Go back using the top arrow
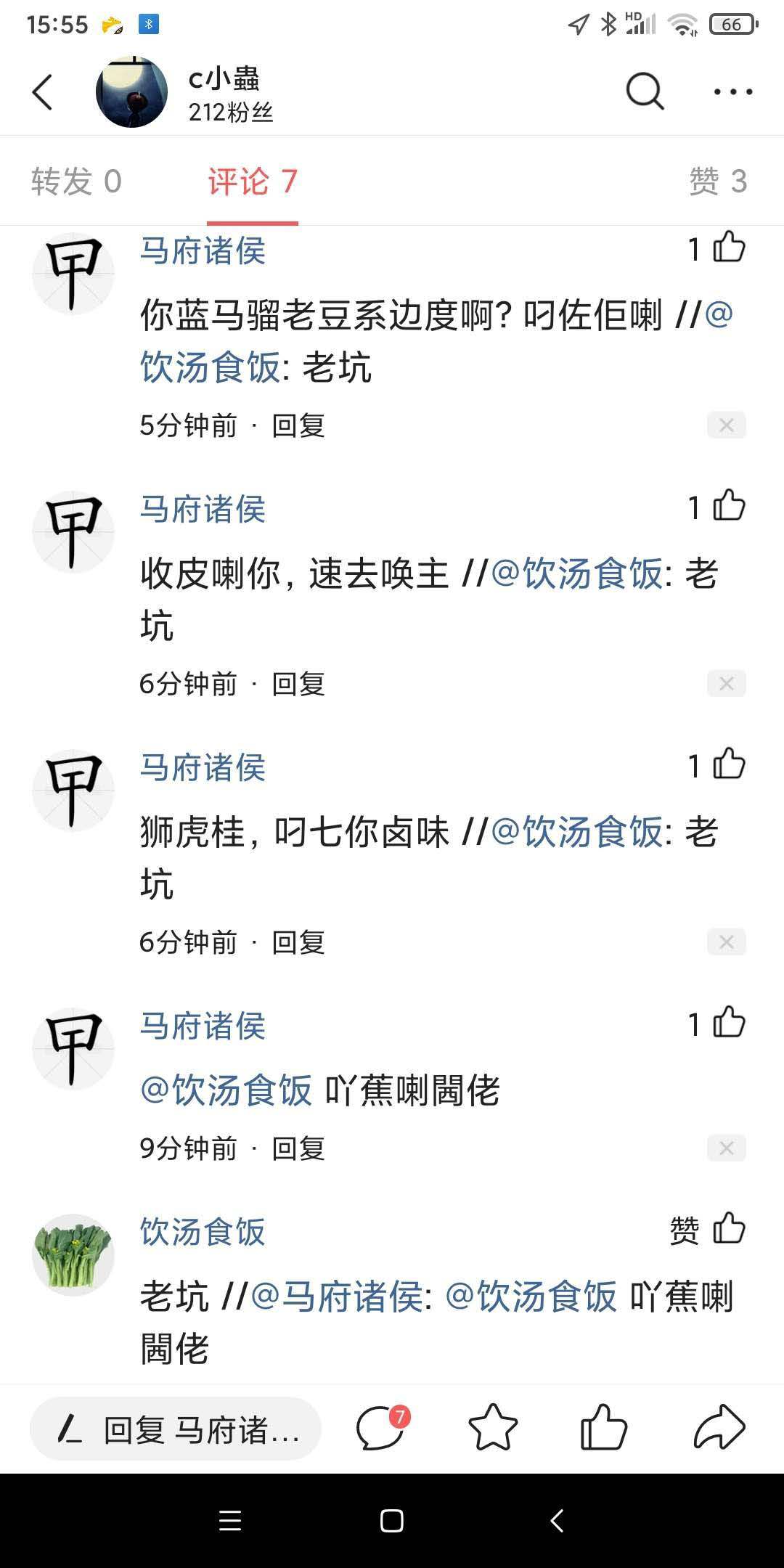Image resolution: width=784 pixels, height=1568 pixels. click(x=43, y=92)
